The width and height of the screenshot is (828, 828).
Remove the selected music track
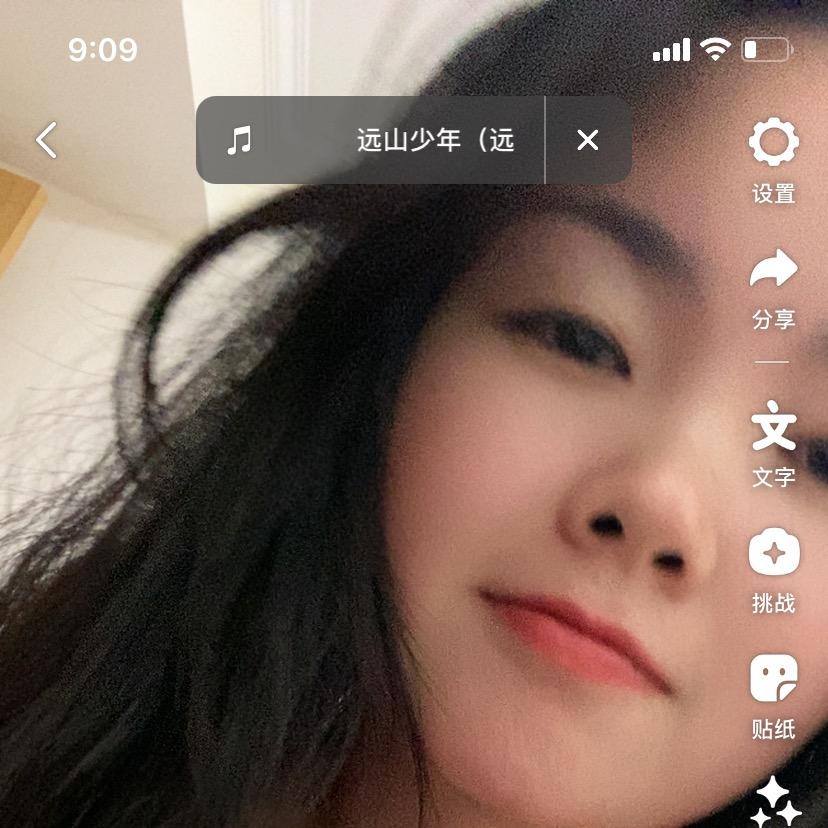pyautogui.click(x=588, y=140)
